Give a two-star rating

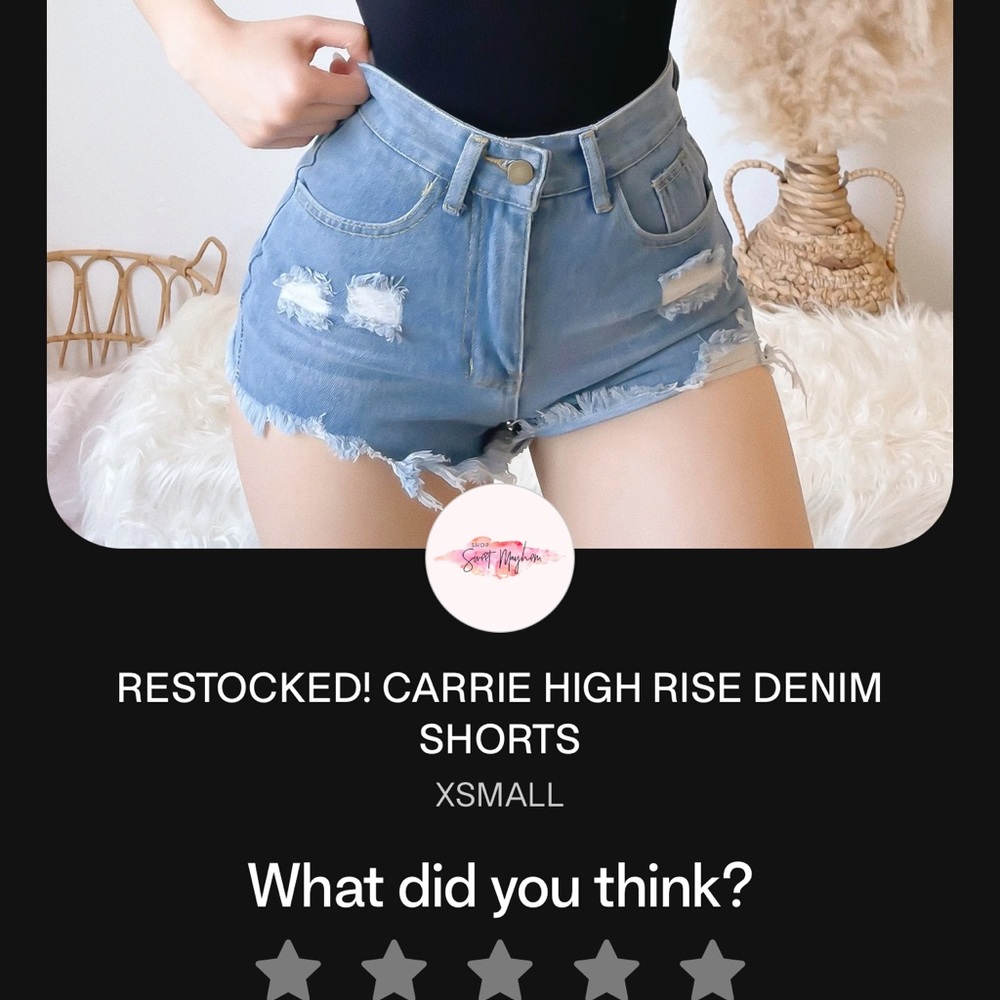(x=394, y=972)
